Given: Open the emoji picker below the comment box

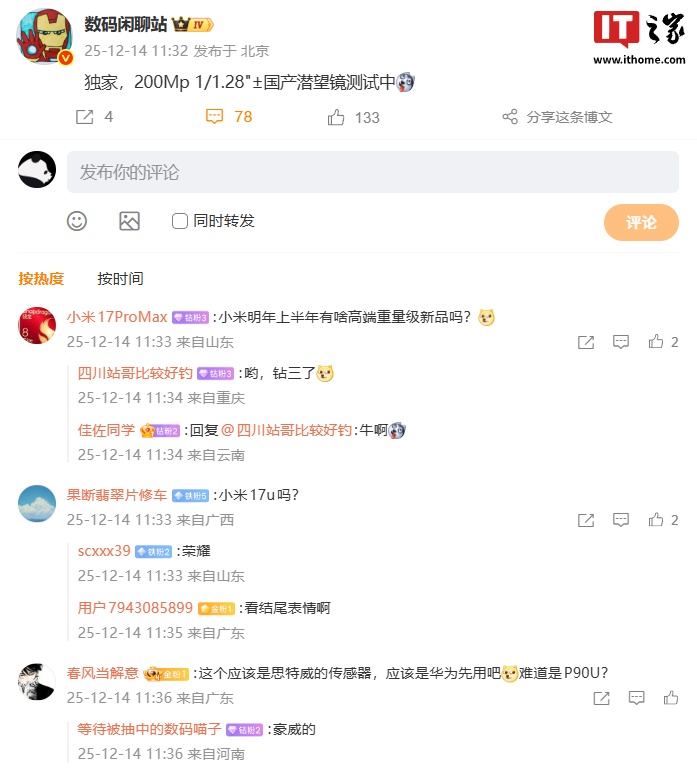Looking at the screenshot, I should pyautogui.click(x=77, y=221).
